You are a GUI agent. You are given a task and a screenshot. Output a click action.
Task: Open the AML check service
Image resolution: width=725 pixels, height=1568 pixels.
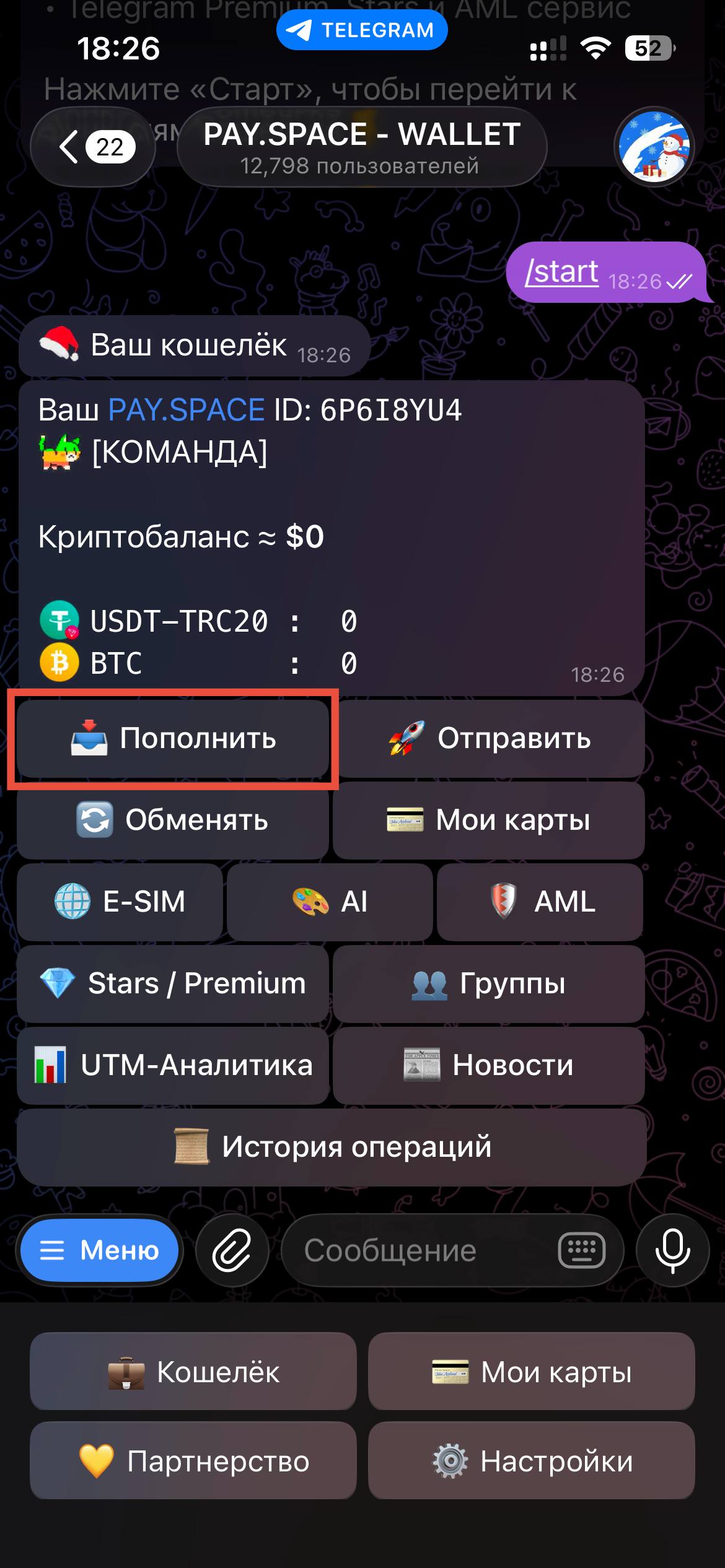tap(540, 902)
